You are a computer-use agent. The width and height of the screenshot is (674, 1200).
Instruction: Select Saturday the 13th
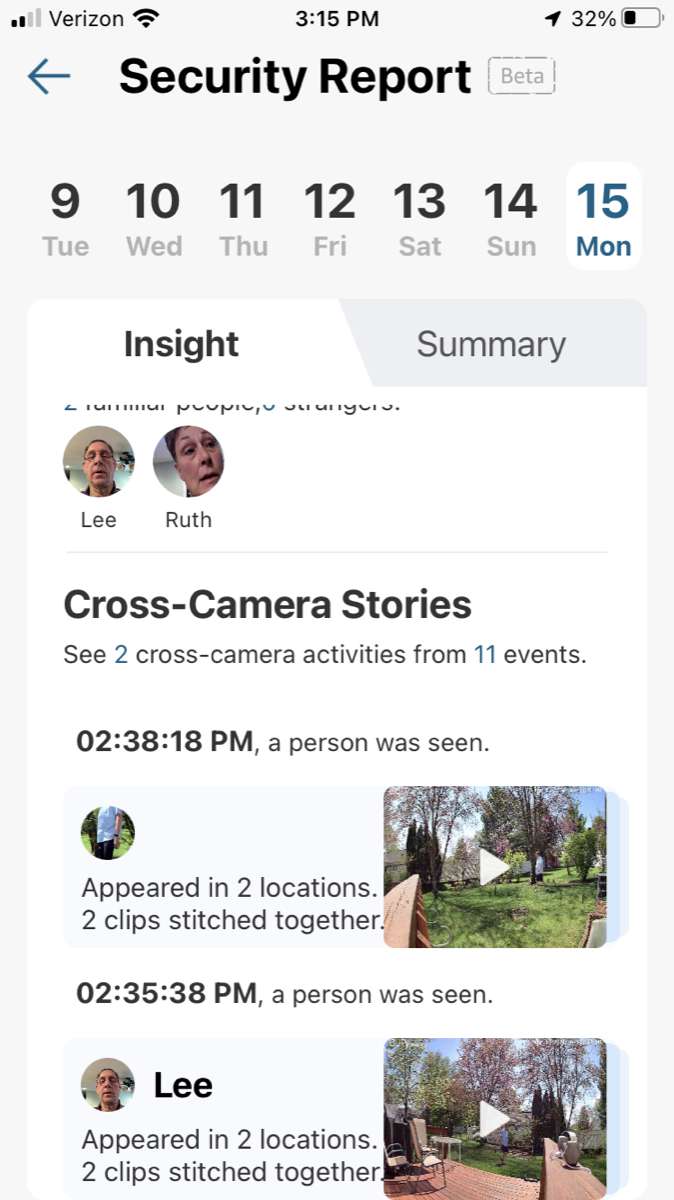click(x=419, y=218)
